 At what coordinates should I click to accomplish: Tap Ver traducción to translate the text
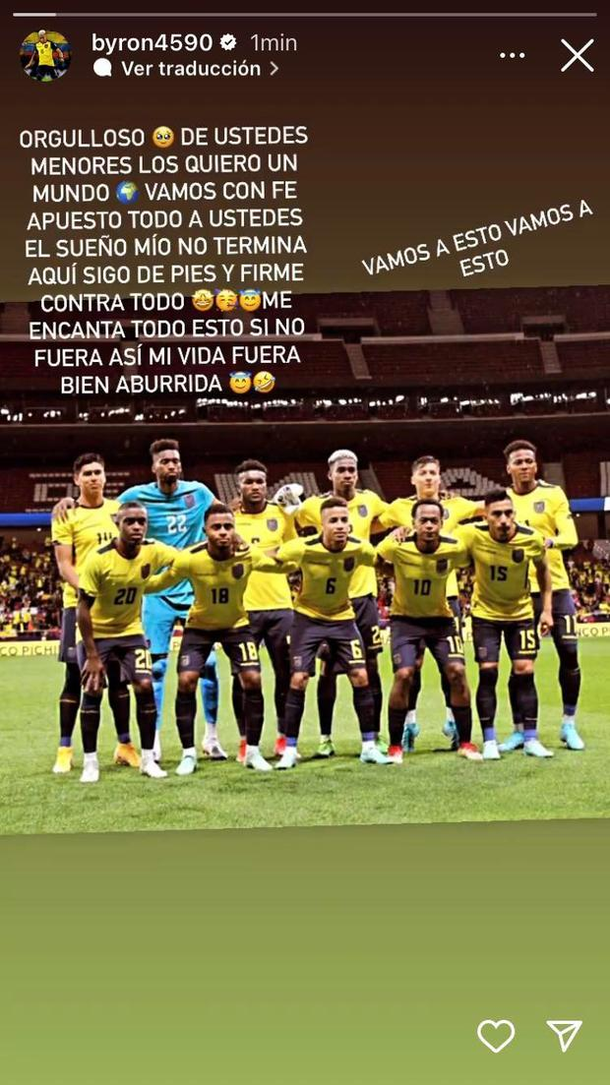(190, 69)
